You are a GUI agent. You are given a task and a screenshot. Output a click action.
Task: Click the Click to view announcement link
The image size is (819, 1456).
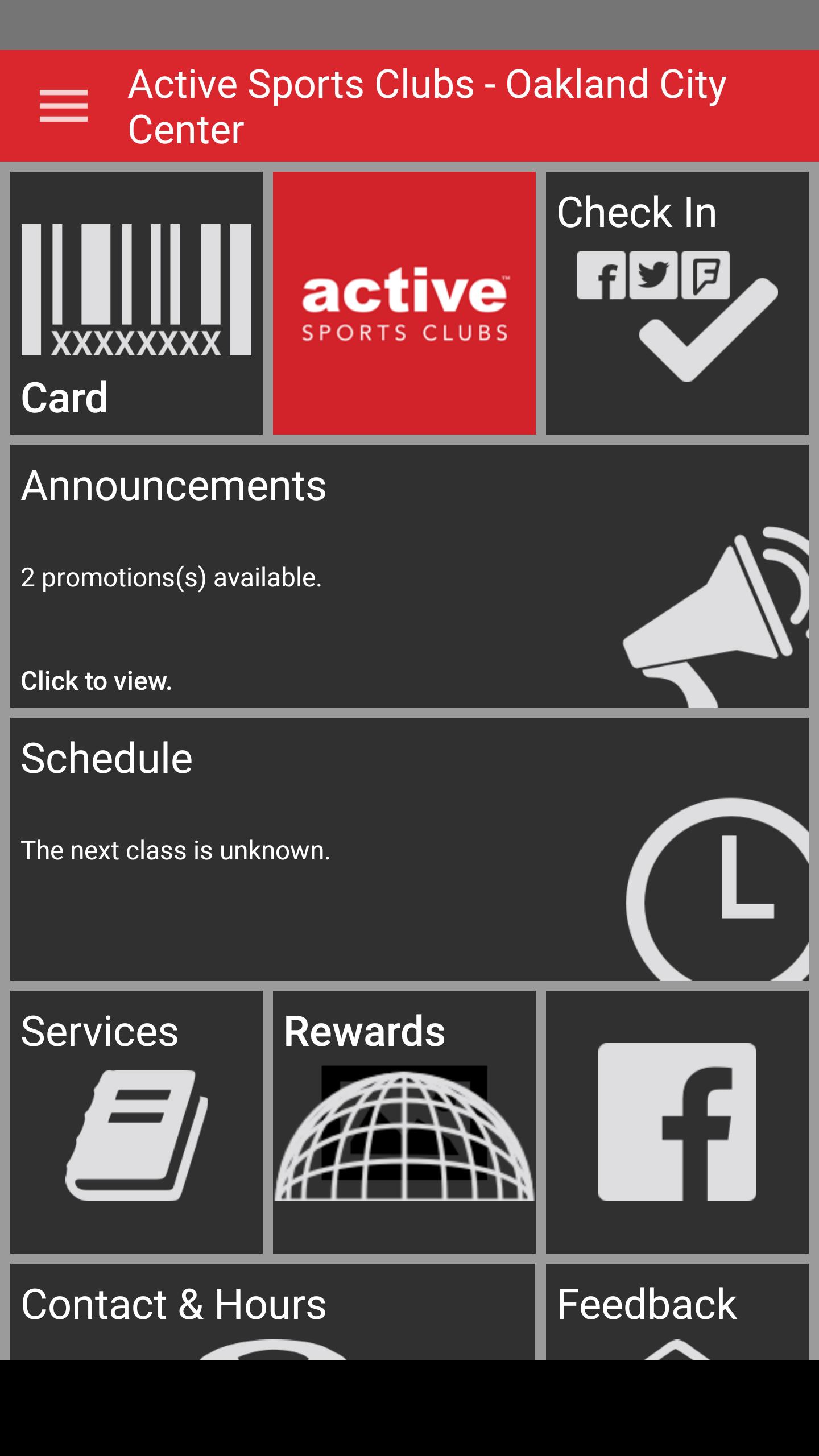pyautogui.click(x=96, y=681)
